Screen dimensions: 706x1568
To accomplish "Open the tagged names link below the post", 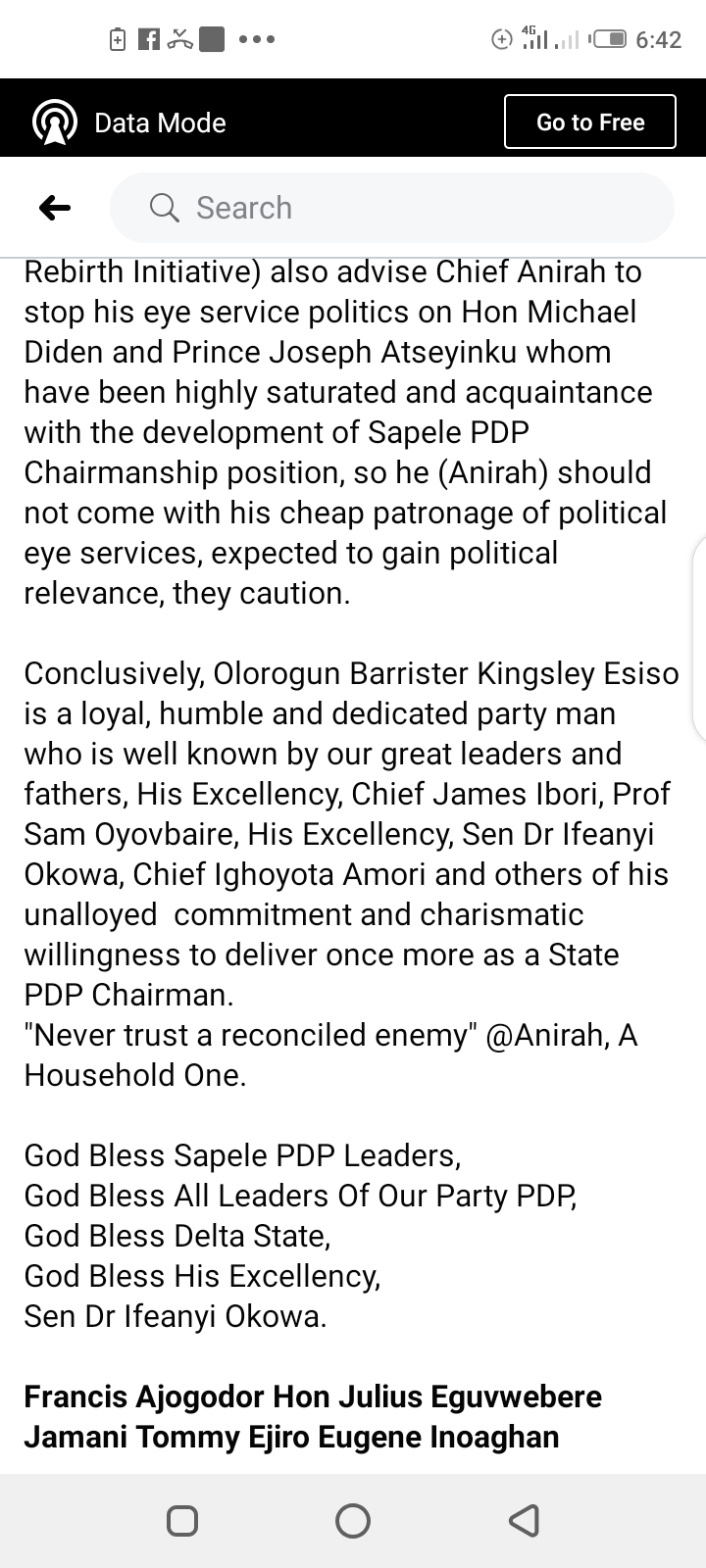I will pyautogui.click(x=312, y=1416).
